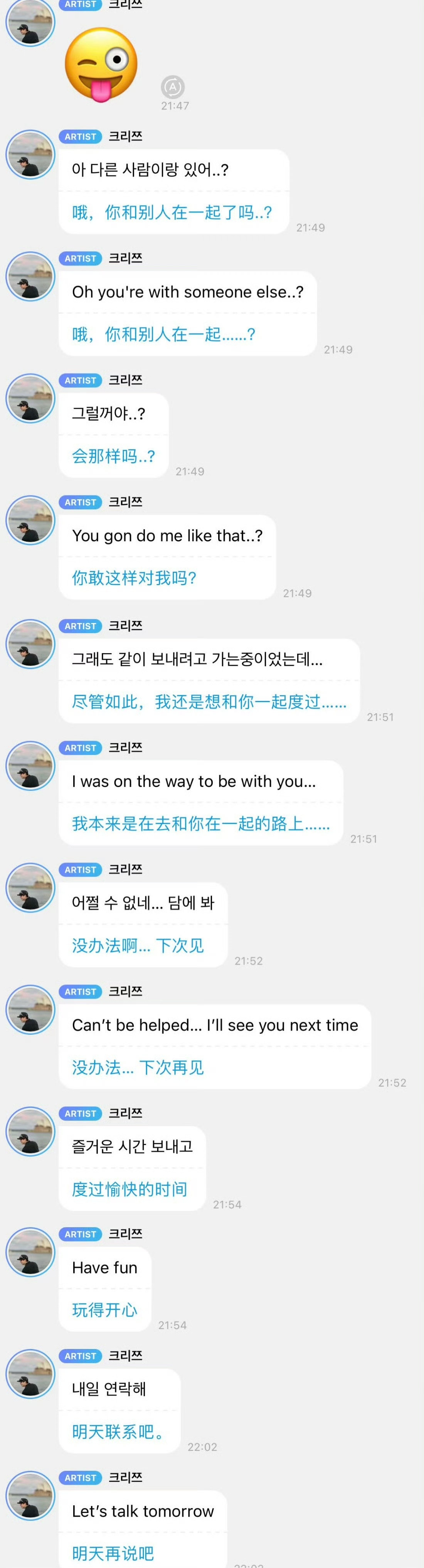Open artist profile picture beside "Have fun" message
This screenshot has width=424, height=1568.
30,1252
